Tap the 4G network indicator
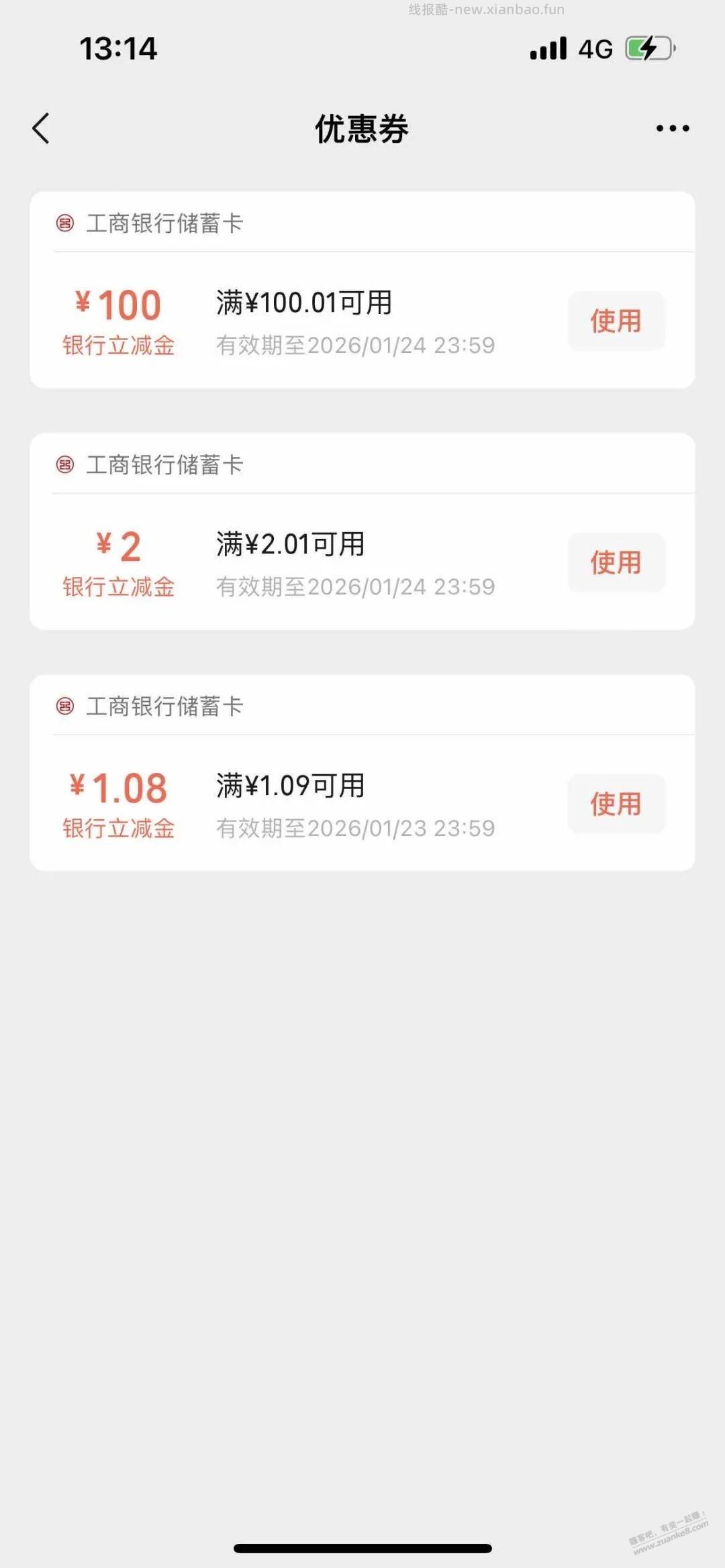Image resolution: width=725 pixels, height=1568 pixels. coord(593,48)
